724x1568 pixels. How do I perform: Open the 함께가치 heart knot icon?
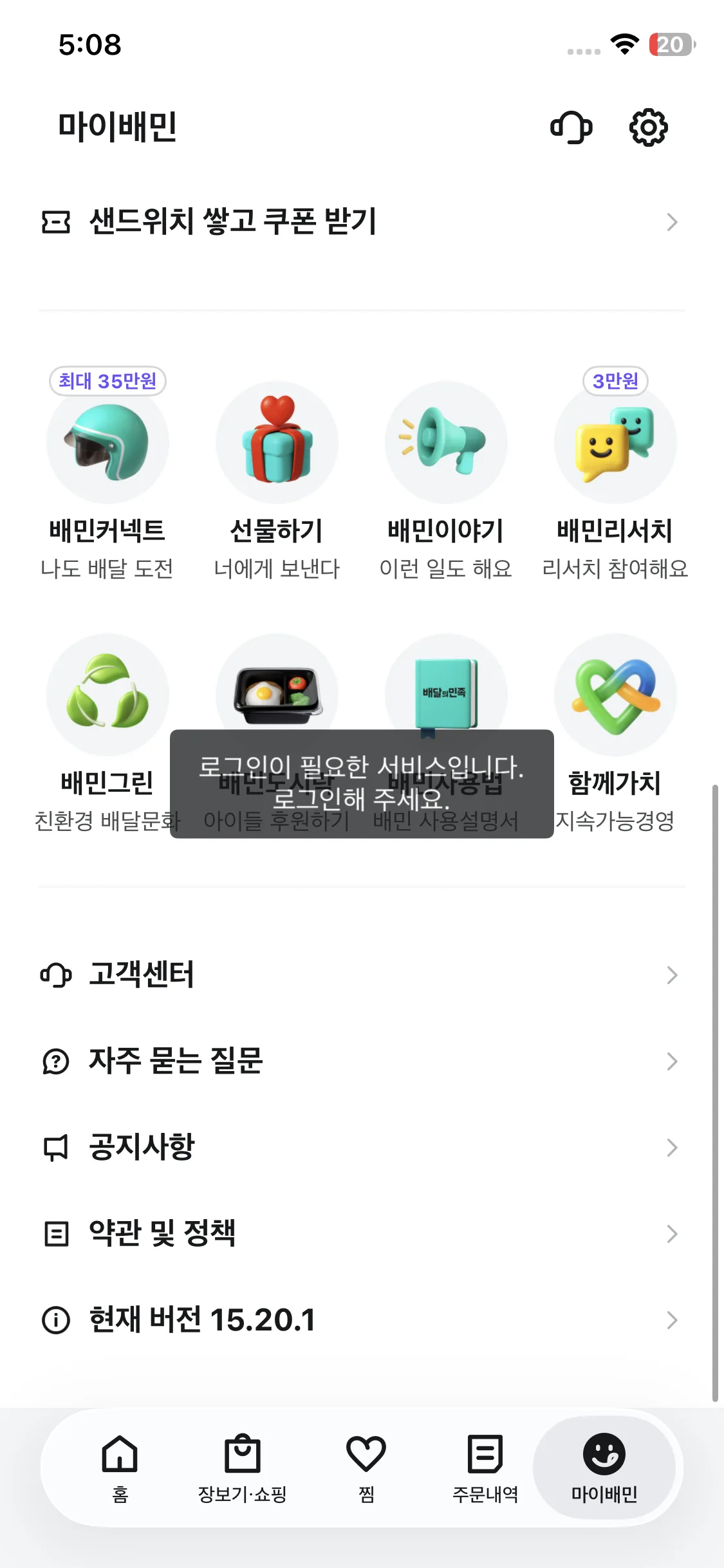616,692
